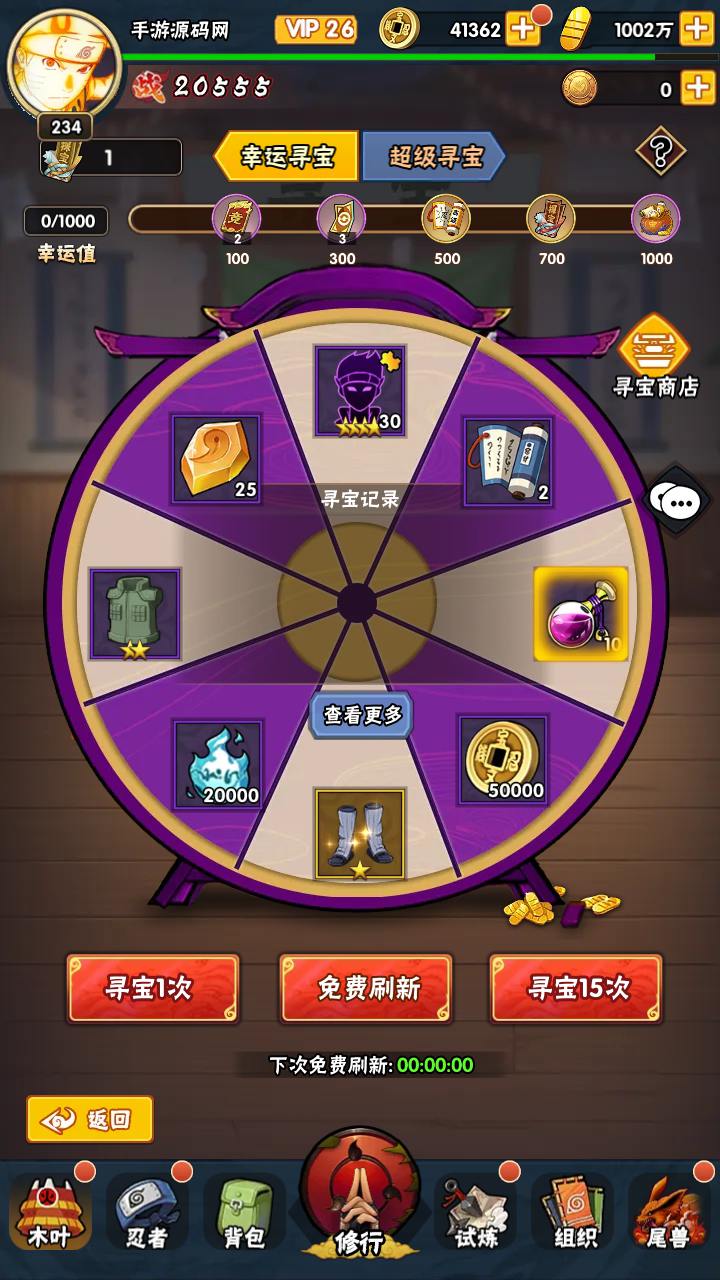This screenshot has width=720, height=1280.
Task: Go back with the 返回 button
Action: pyautogui.click(x=91, y=1119)
